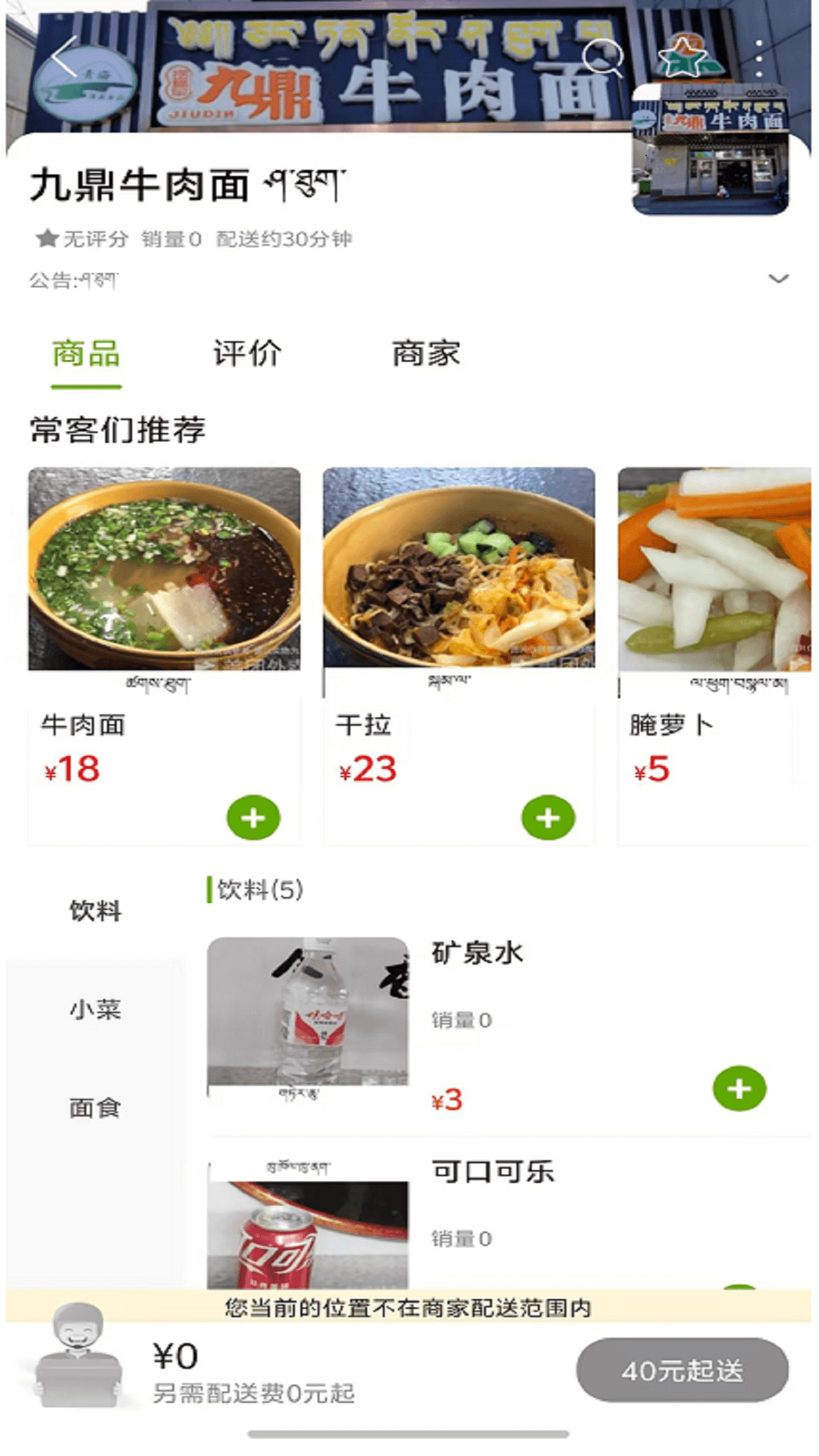
Task: Add 牛肉面 to the cart
Action: 253,817
